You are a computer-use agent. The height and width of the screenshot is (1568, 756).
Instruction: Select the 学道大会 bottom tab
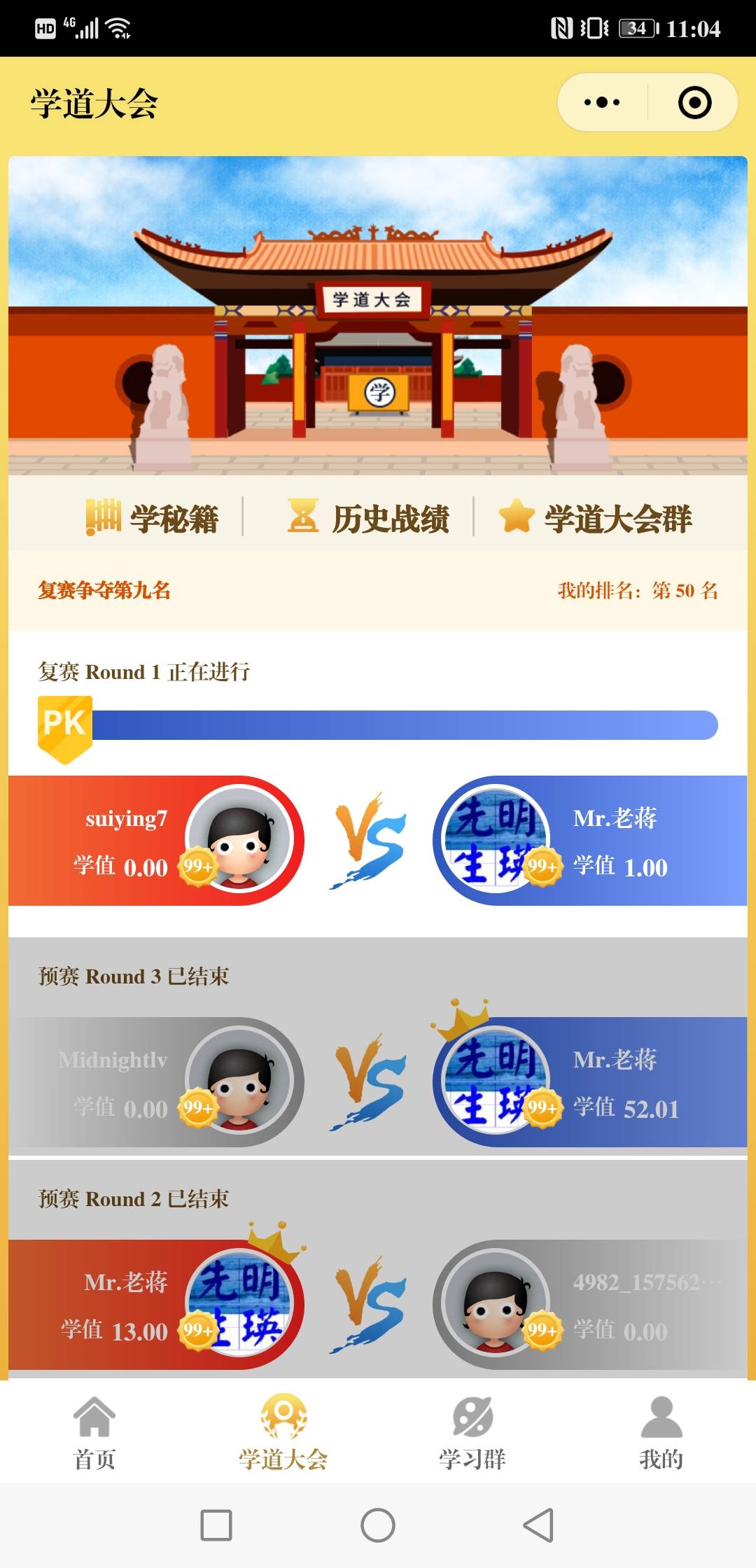[283, 1432]
